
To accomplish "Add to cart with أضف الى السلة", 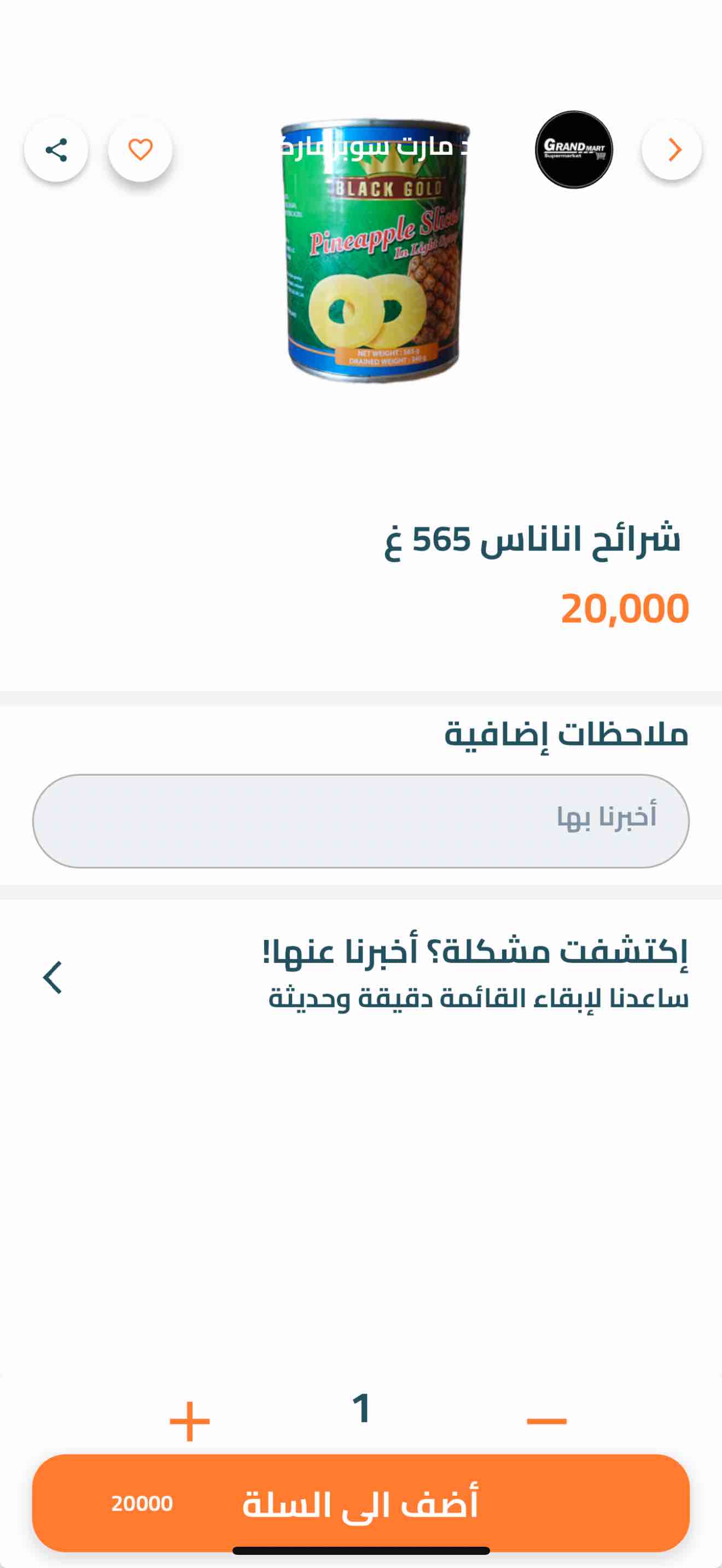I will [360, 1503].
